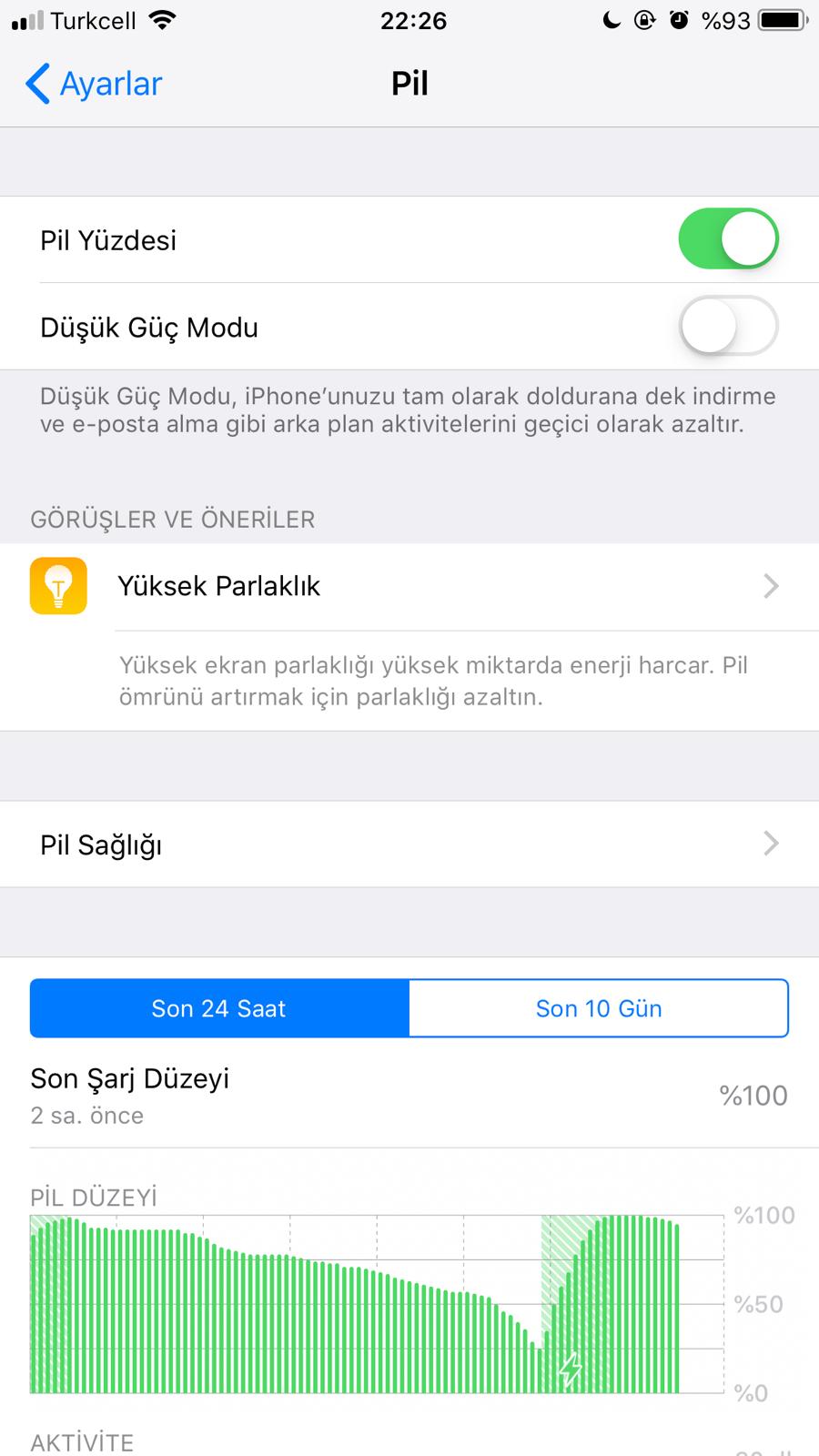The width and height of the screenshot is (819, 1456).
Task: Go back to Ayarlar
Action: click(x=91, y=84)
